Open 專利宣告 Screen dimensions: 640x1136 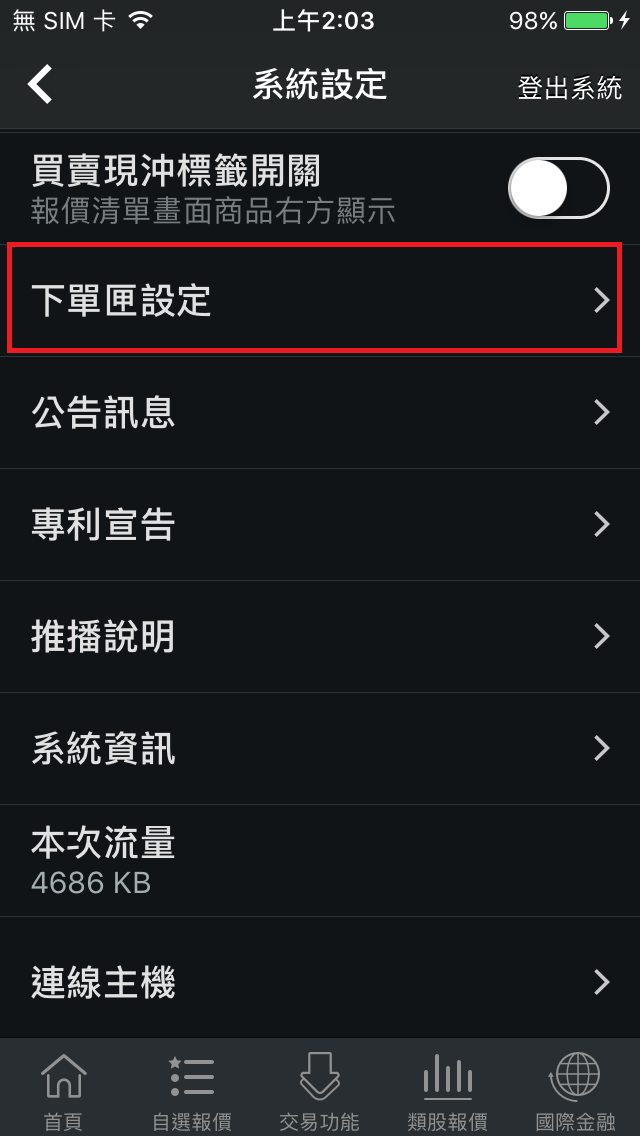click(x=320, y=525)
